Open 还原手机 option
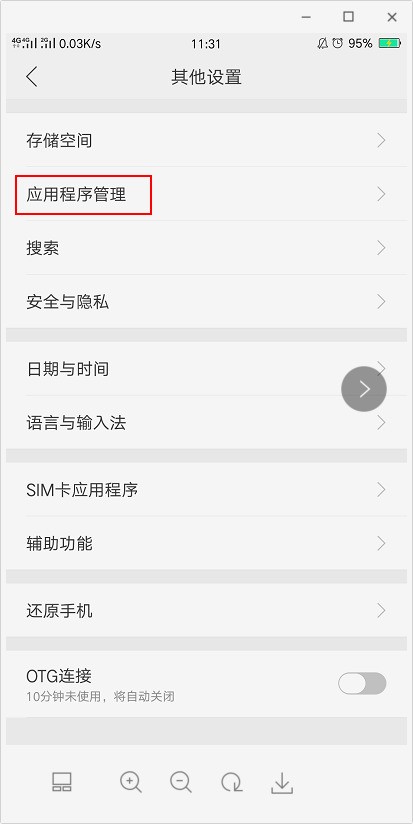This screenshot has width=413, height=824. coord(206,610)
